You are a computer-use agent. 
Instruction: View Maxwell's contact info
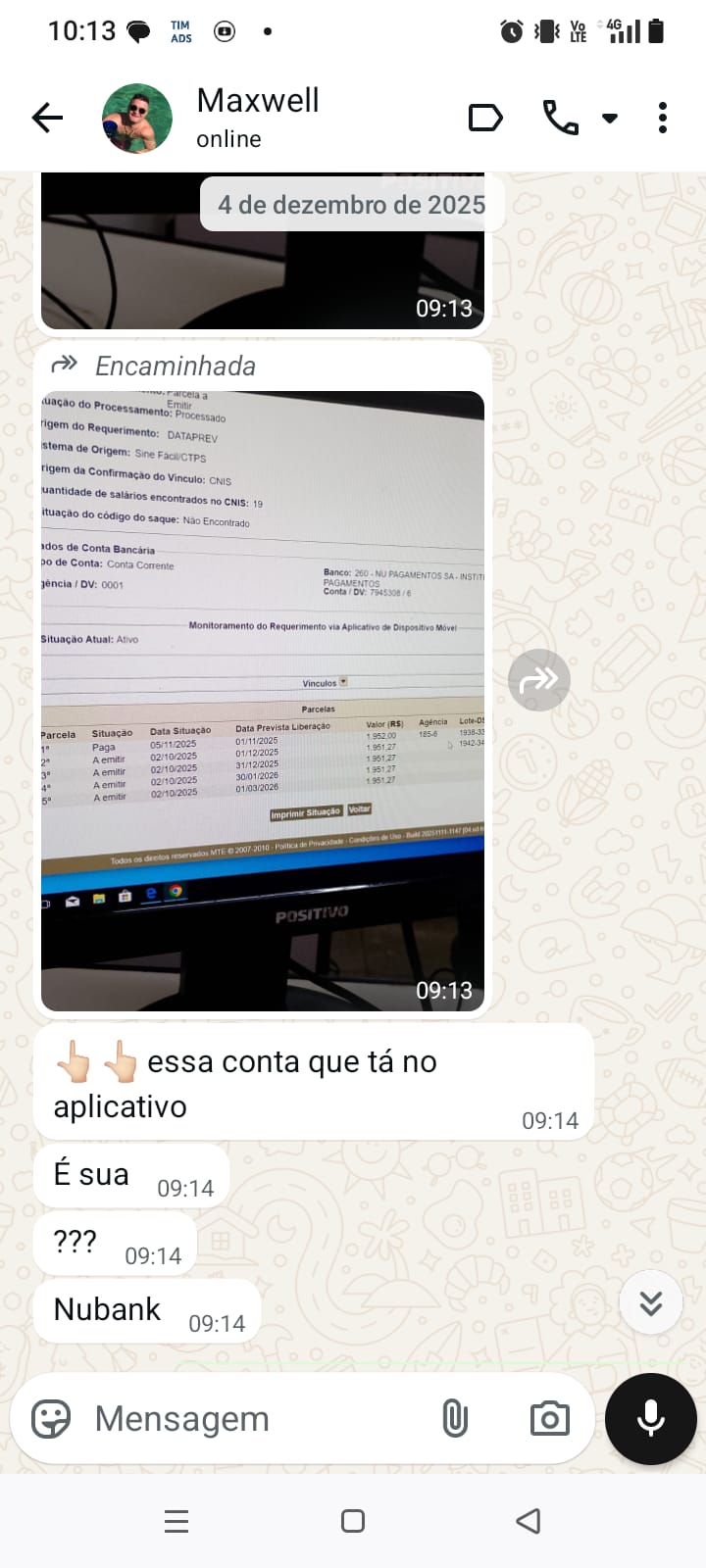click(x=258, y=117)
